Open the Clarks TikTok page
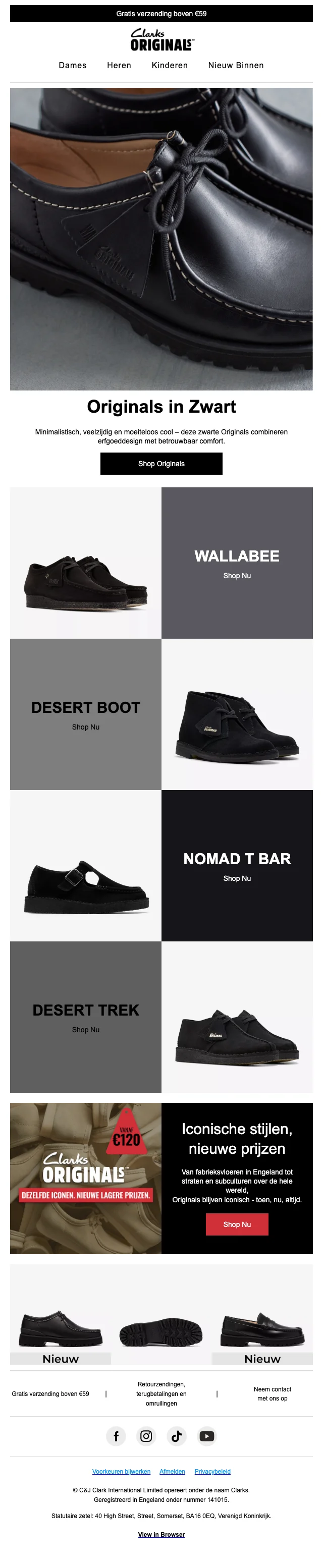Viewport: 323px width, 1568px height. click(x=177, y=1436)
